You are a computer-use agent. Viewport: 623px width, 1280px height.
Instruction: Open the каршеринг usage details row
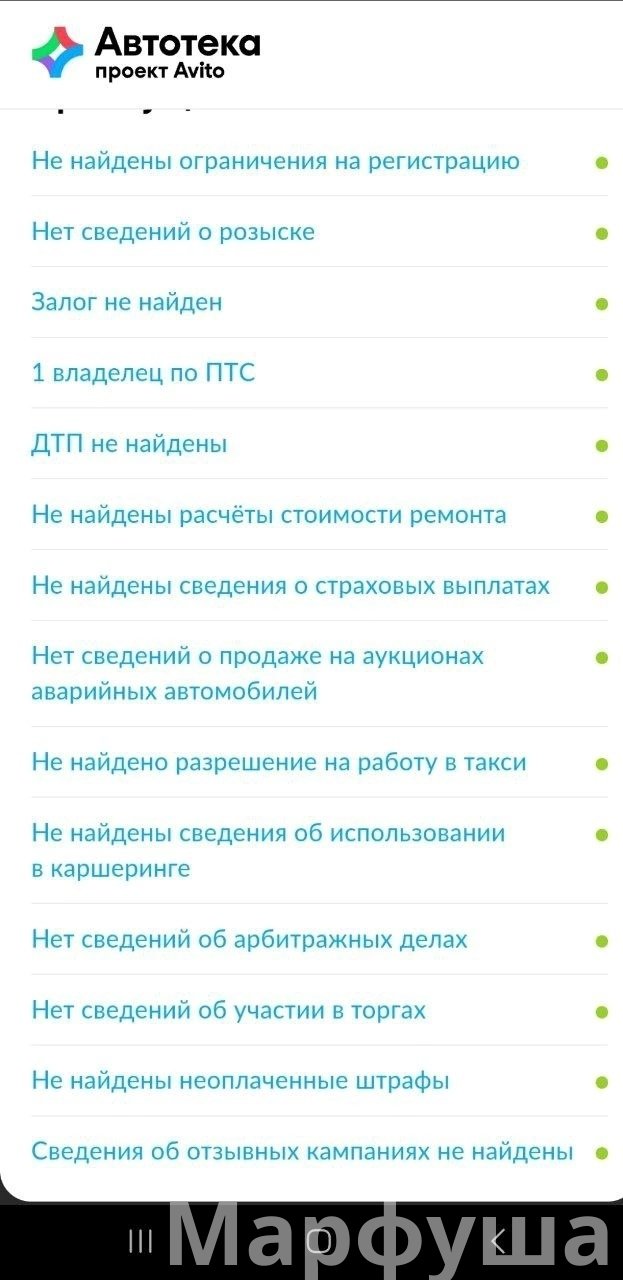pos(268,850)
